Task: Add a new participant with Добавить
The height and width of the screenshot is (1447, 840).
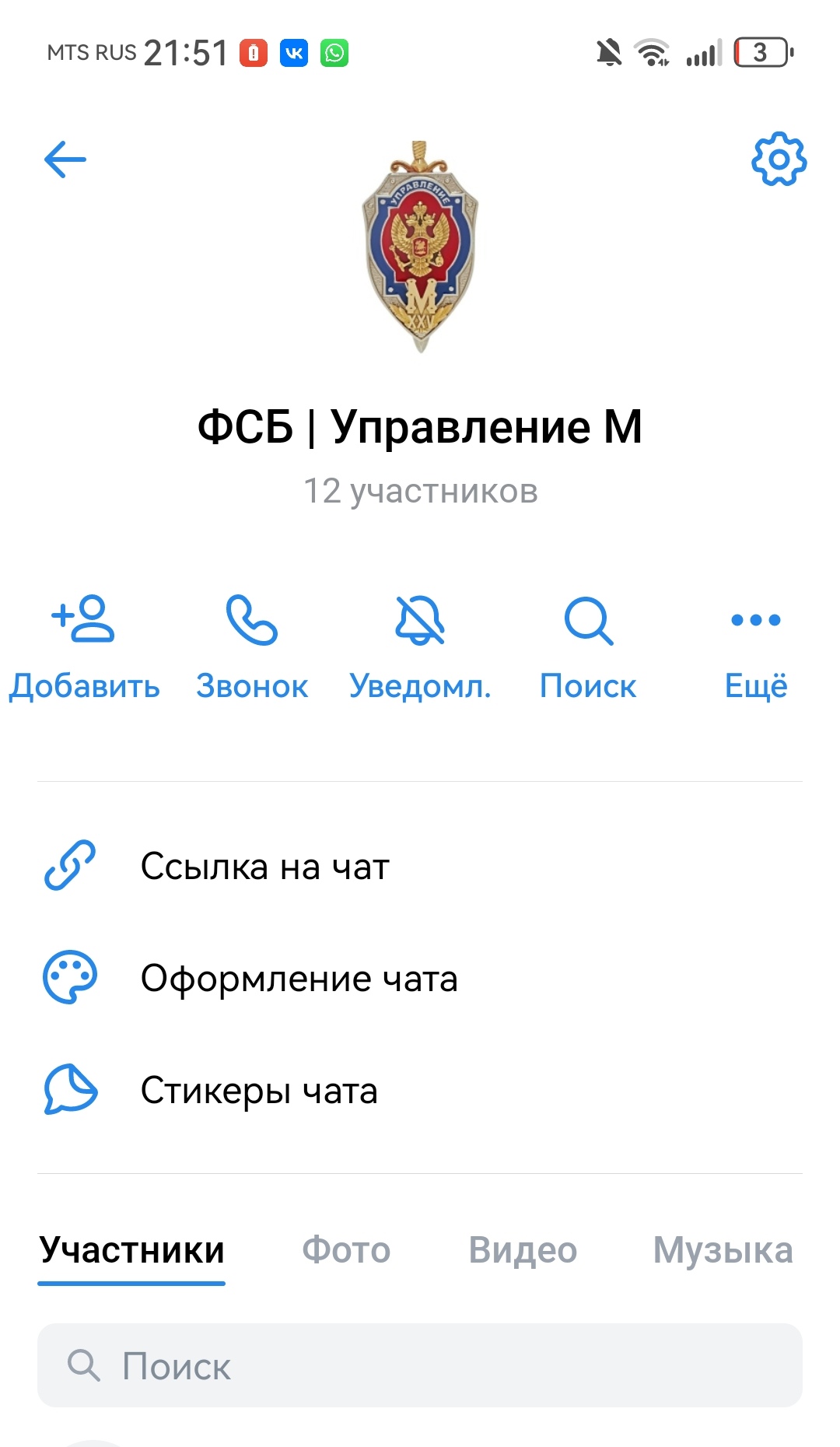Action: pos(84,647)
